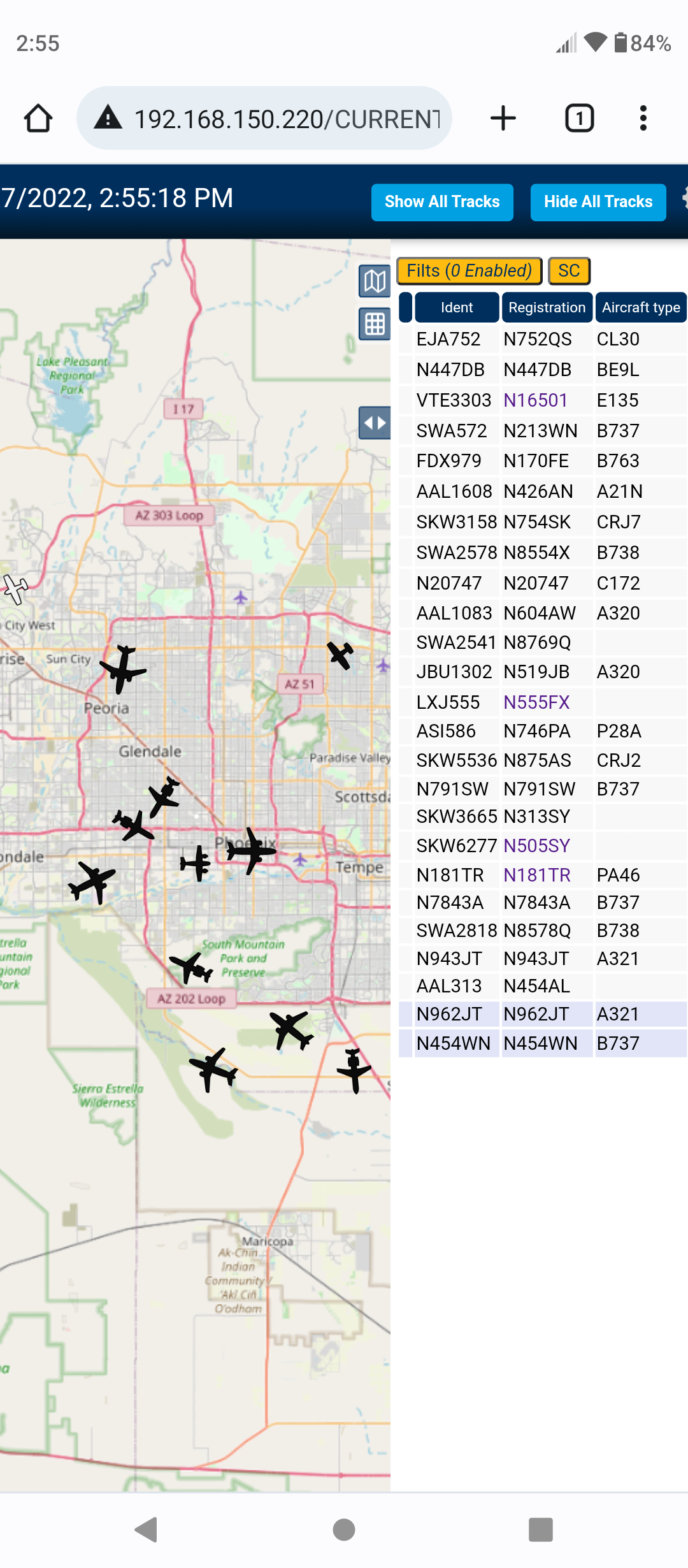Screen dimensions: 688x1568
Task: Open the browser overflow menu
Action: [643, 118]
